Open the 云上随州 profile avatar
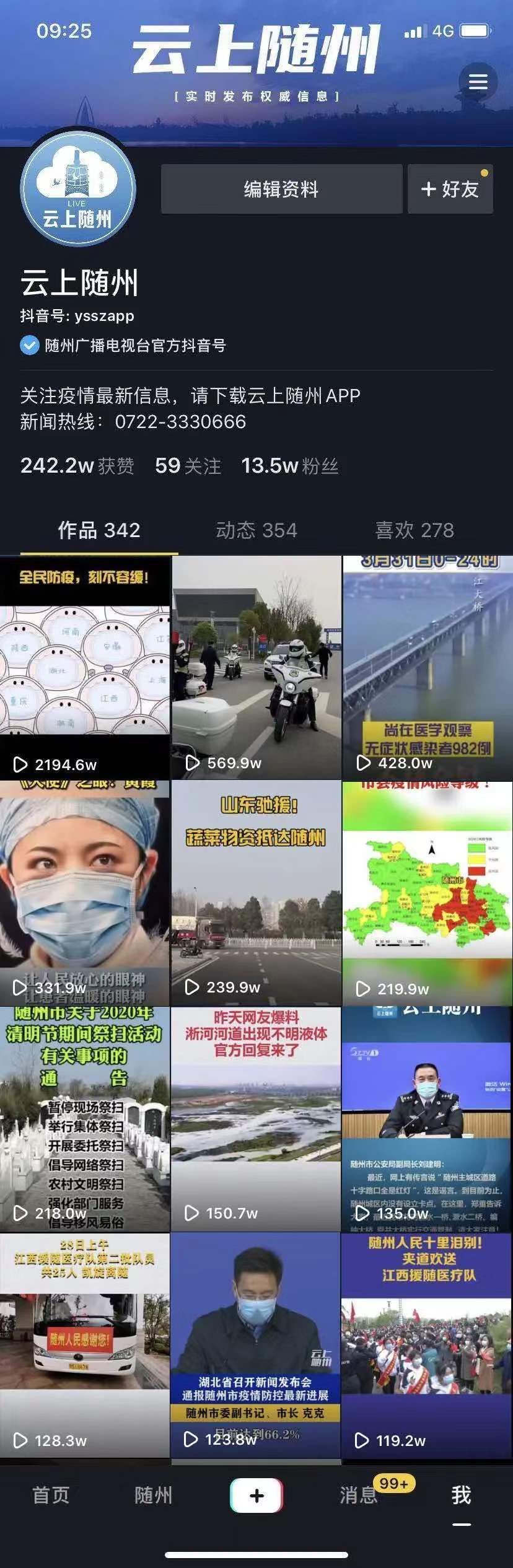 coord(77,188)
